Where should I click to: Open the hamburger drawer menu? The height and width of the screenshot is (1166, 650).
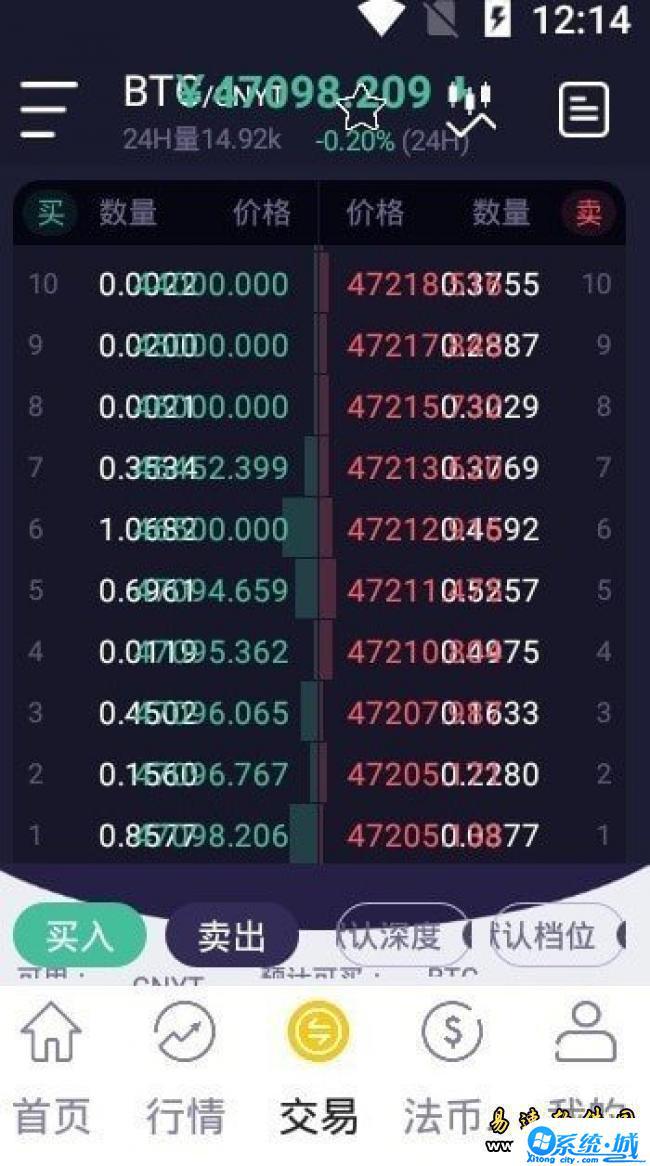(48, 109)
